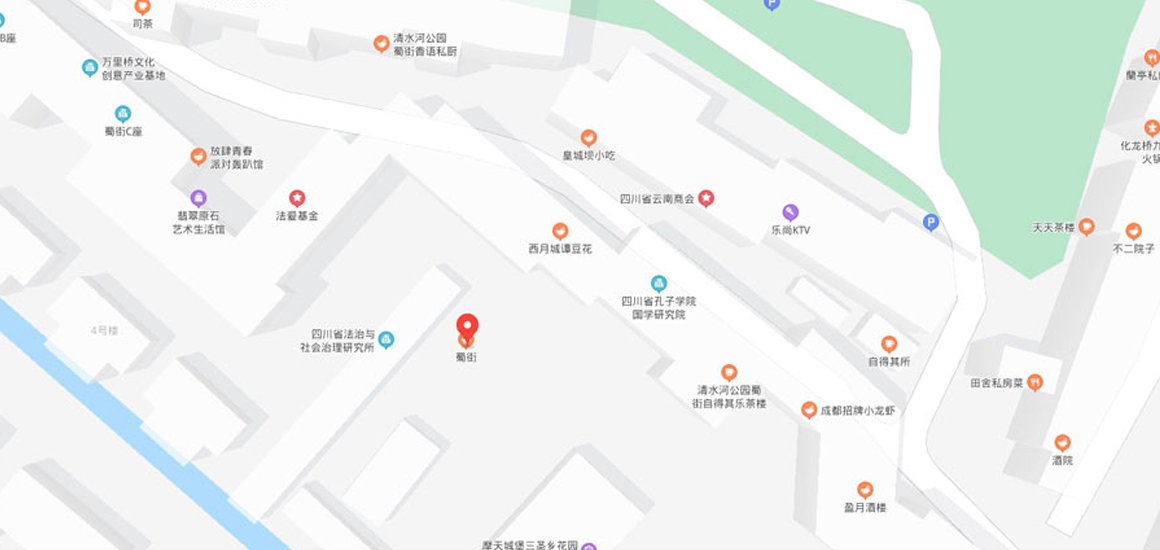
Task: Open the 乐尚KTV marker
Action: 790,212
